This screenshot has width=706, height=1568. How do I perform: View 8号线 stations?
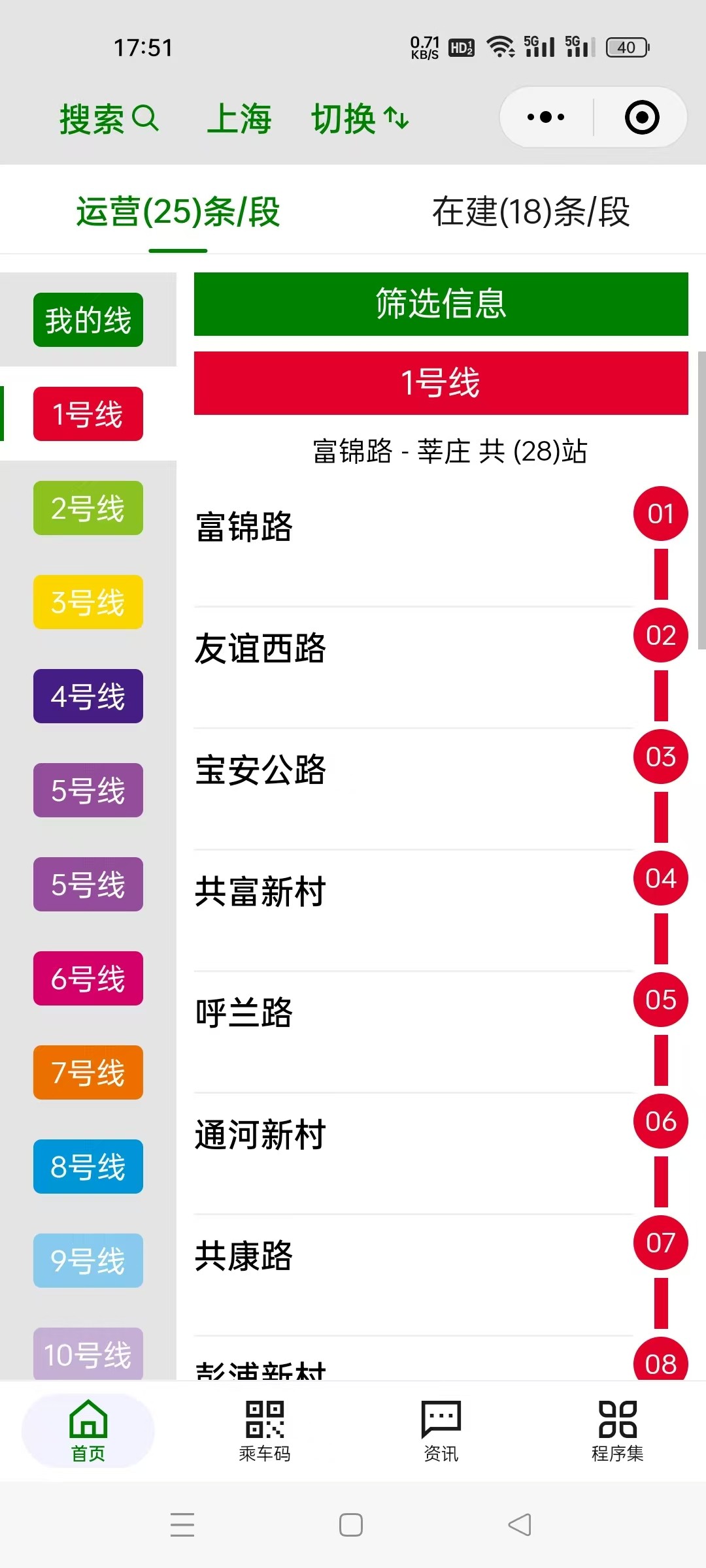click(x=88, y=1167)
